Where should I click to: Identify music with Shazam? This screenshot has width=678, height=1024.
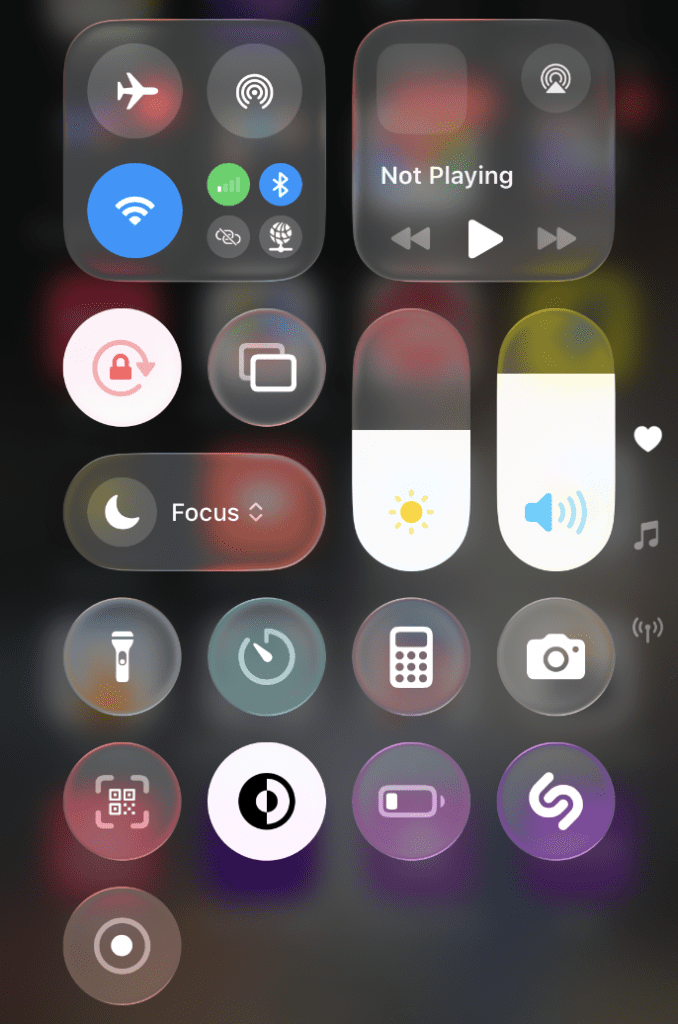click(556, 801)
